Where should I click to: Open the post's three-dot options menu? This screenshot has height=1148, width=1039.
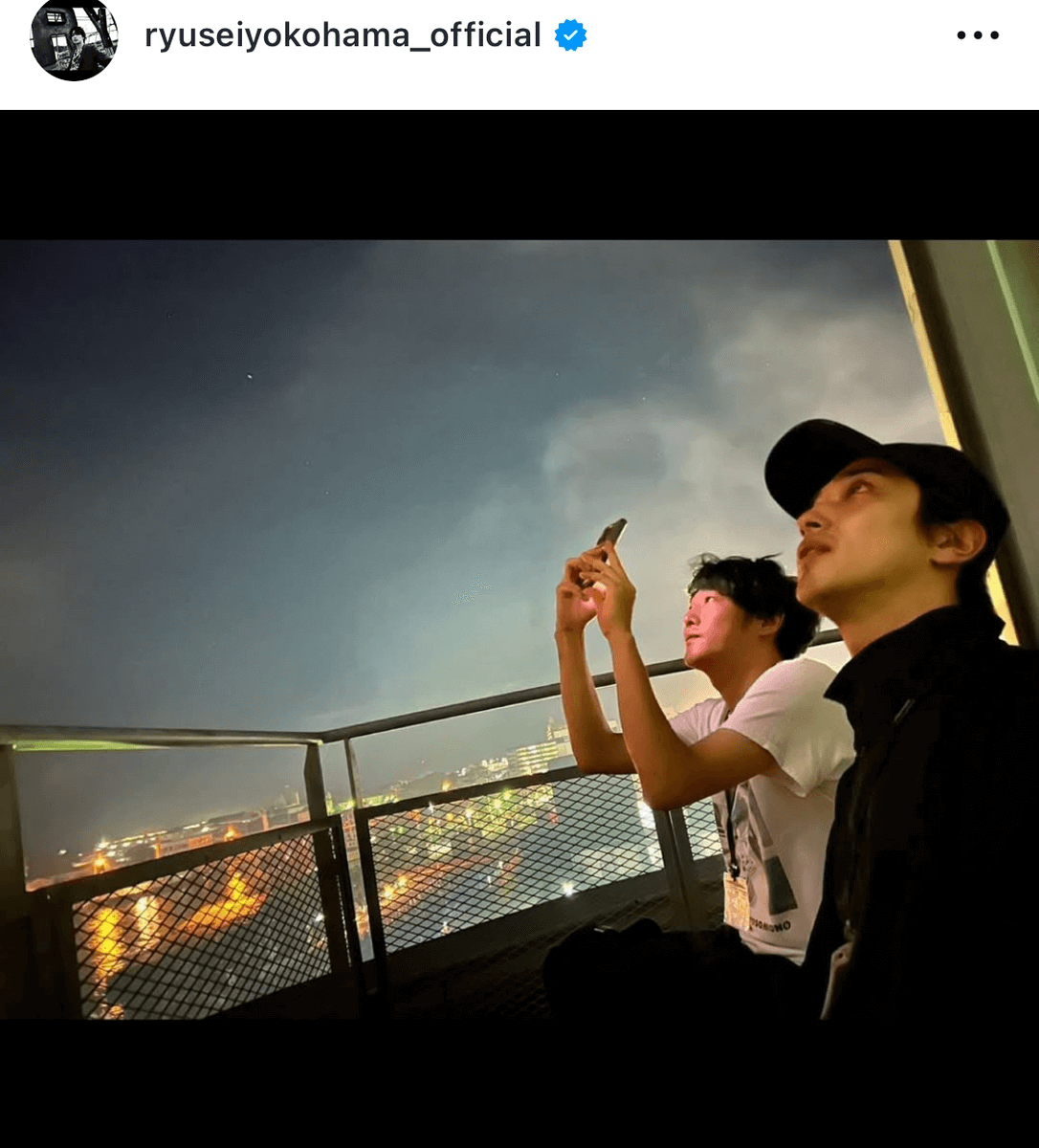977,36
